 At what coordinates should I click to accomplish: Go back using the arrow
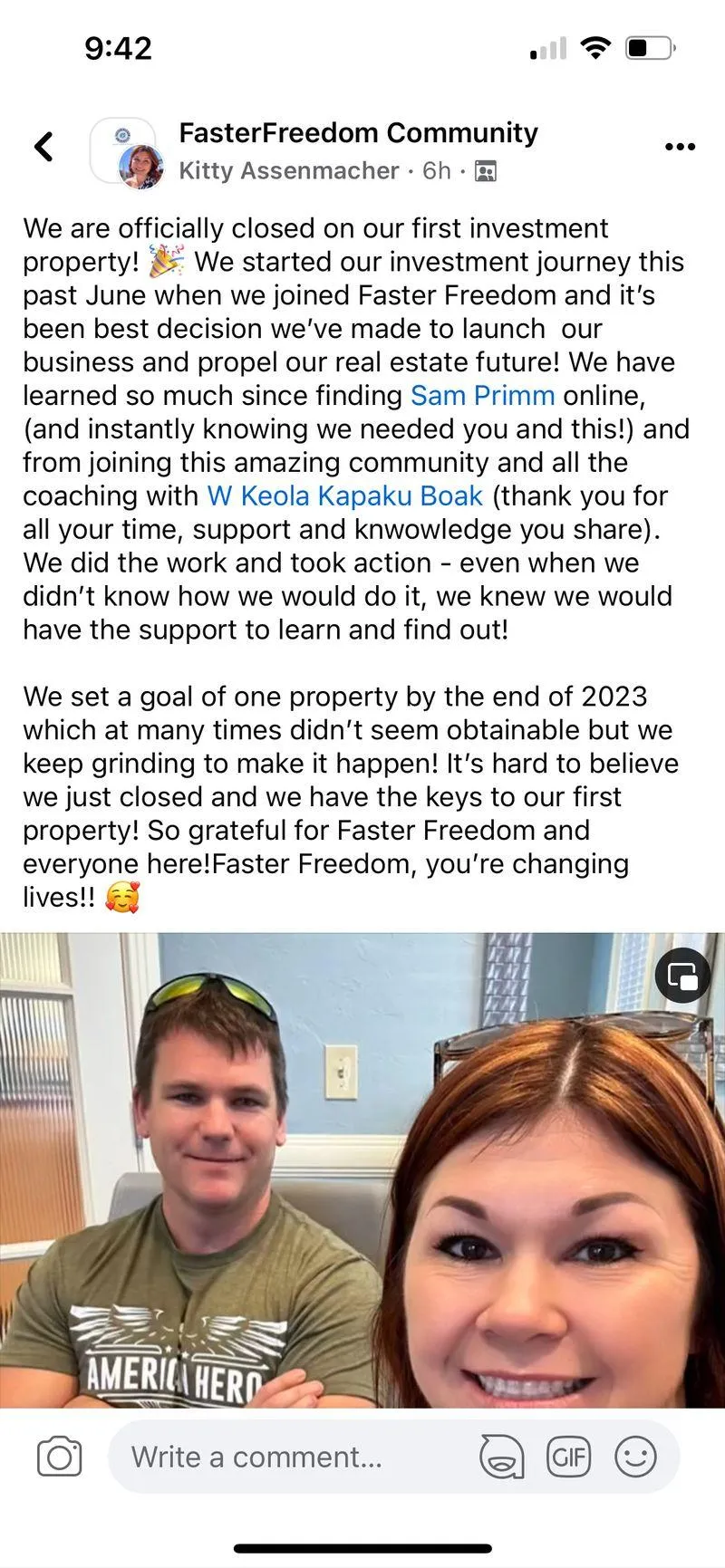[43, 146]
